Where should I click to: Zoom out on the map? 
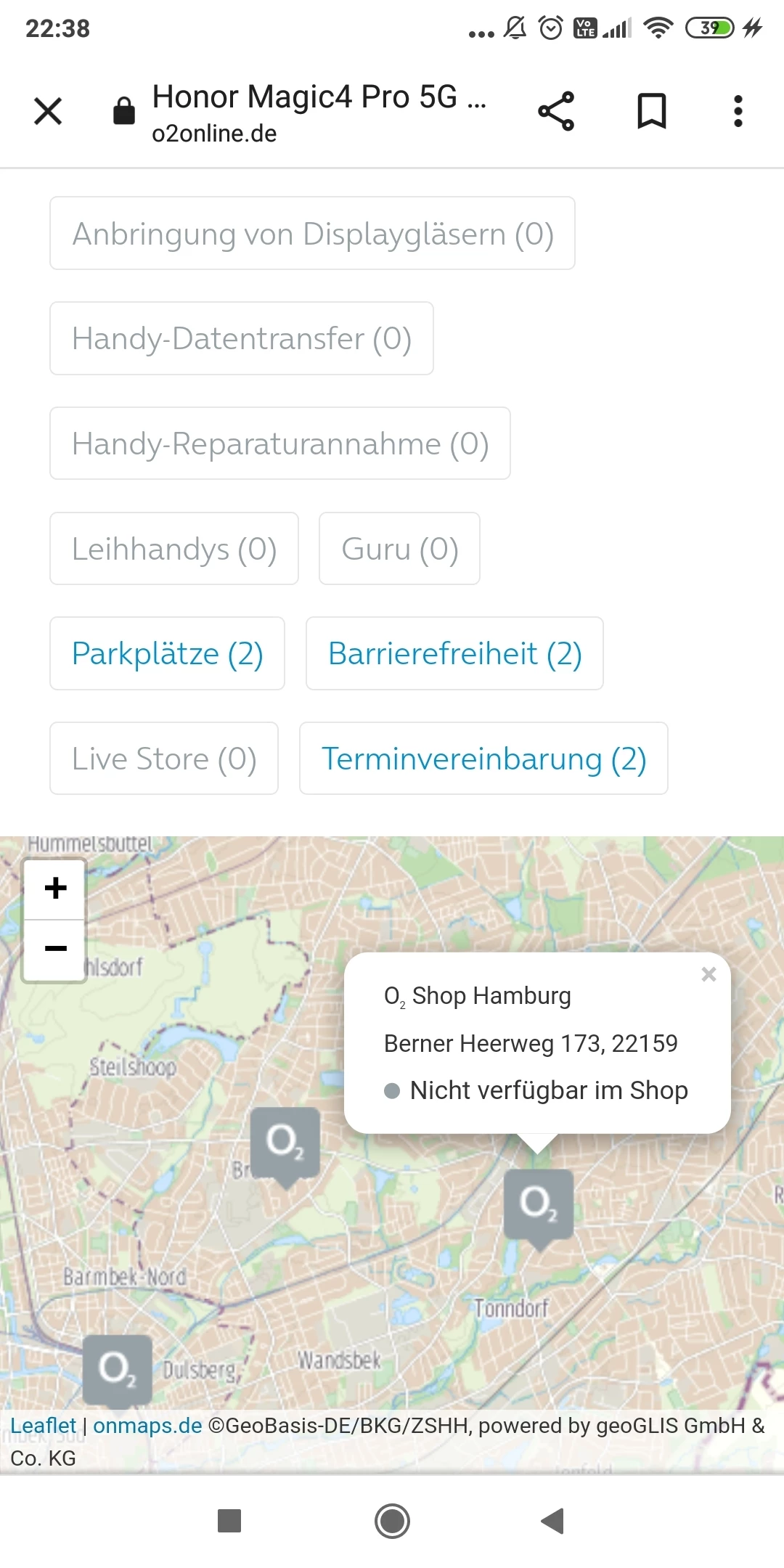(55, 950)
